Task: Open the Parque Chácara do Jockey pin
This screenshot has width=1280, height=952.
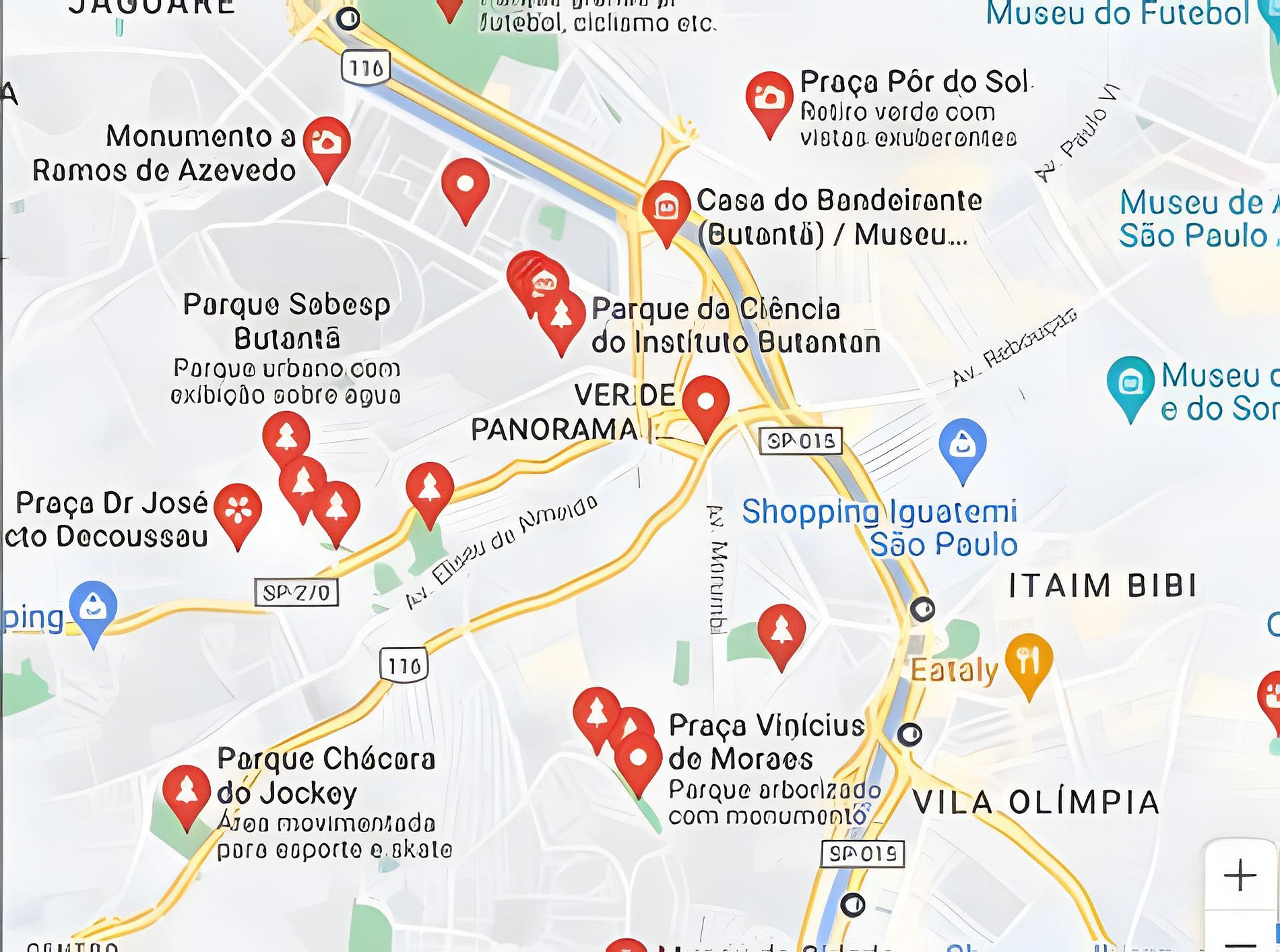Action: pos(187,792)
